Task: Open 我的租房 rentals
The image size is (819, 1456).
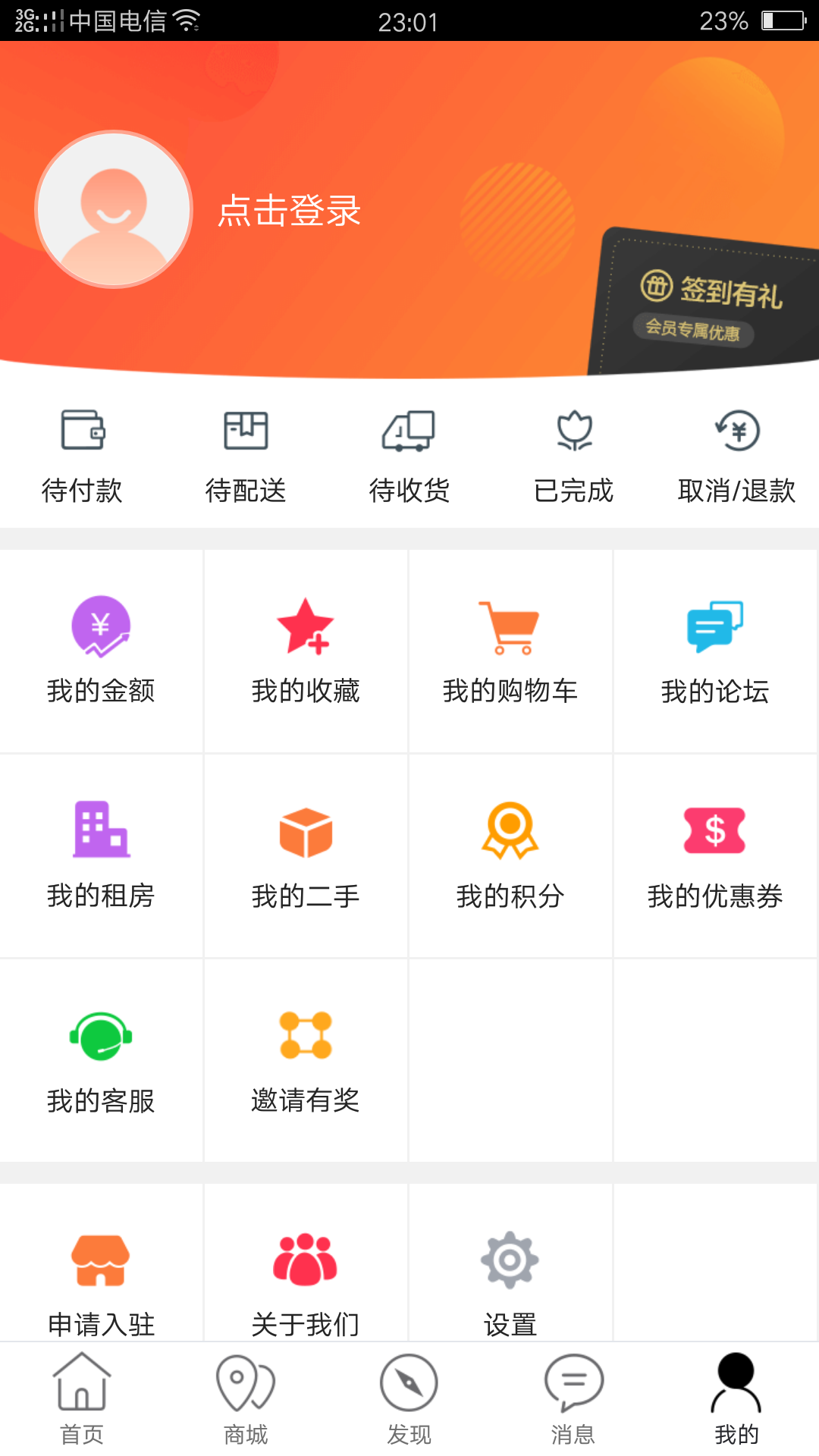Action: pos(101,855)
